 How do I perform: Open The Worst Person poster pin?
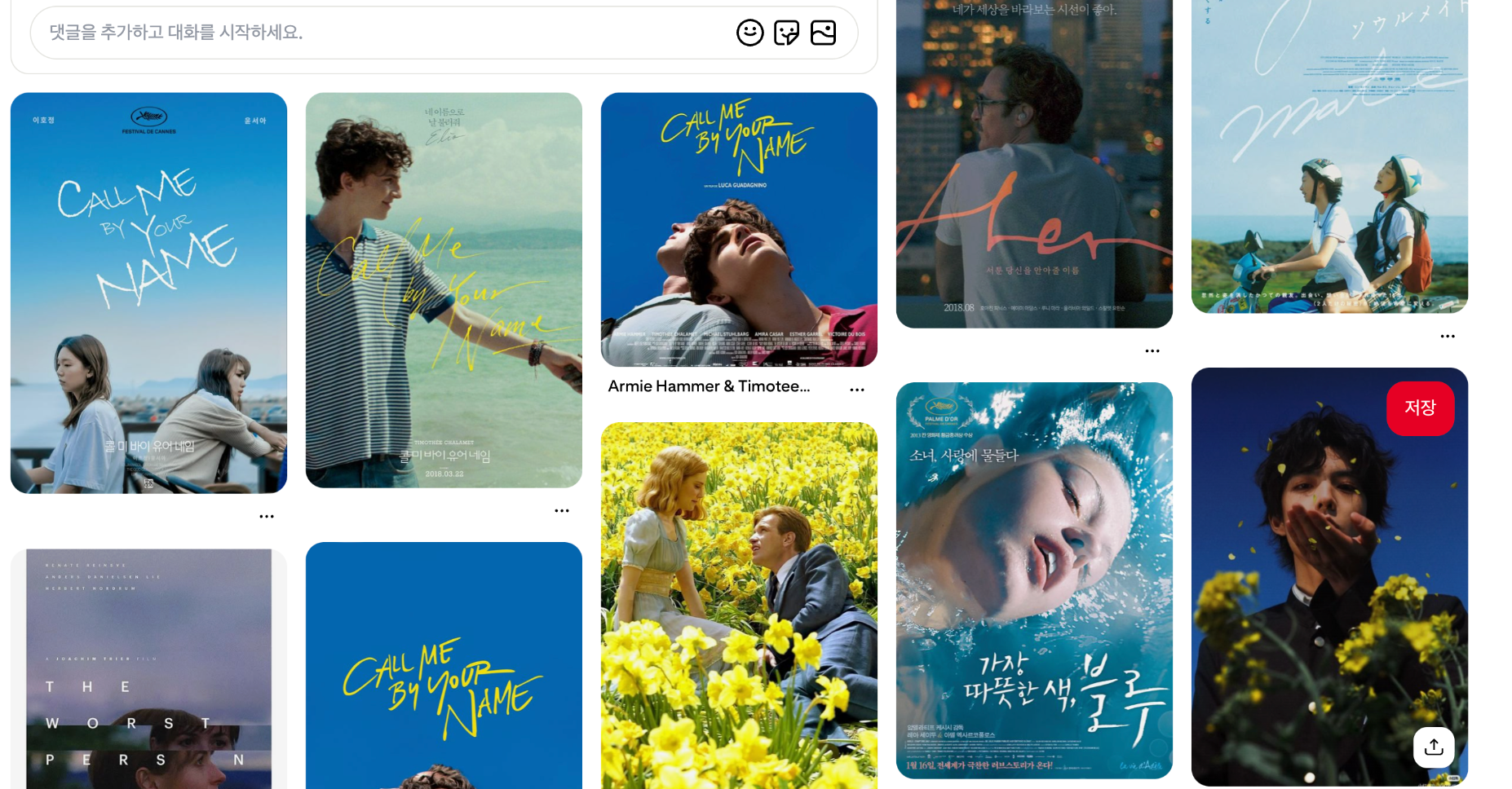click(x=148, y=668)
